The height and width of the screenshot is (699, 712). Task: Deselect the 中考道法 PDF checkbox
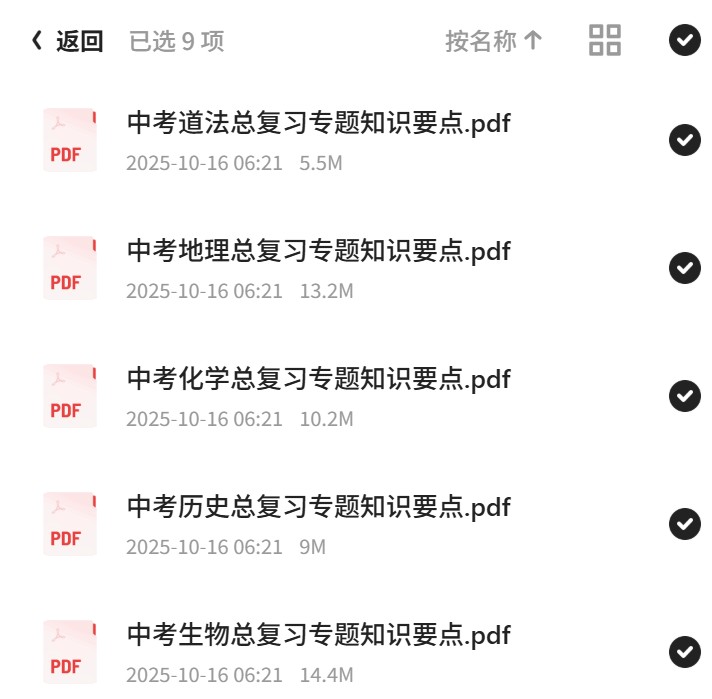click(x=684, y=139)
